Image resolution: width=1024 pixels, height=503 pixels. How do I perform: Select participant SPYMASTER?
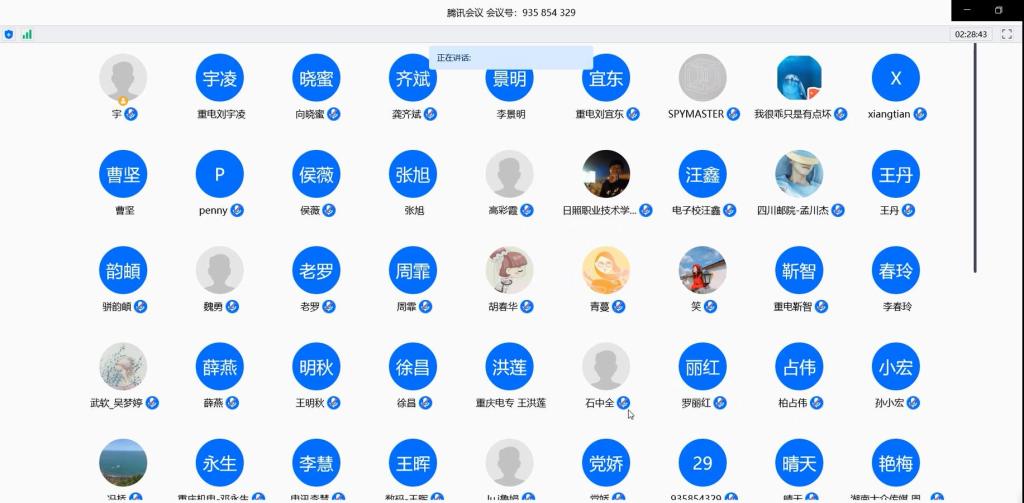pyautogui.click(x=703, y=78)
